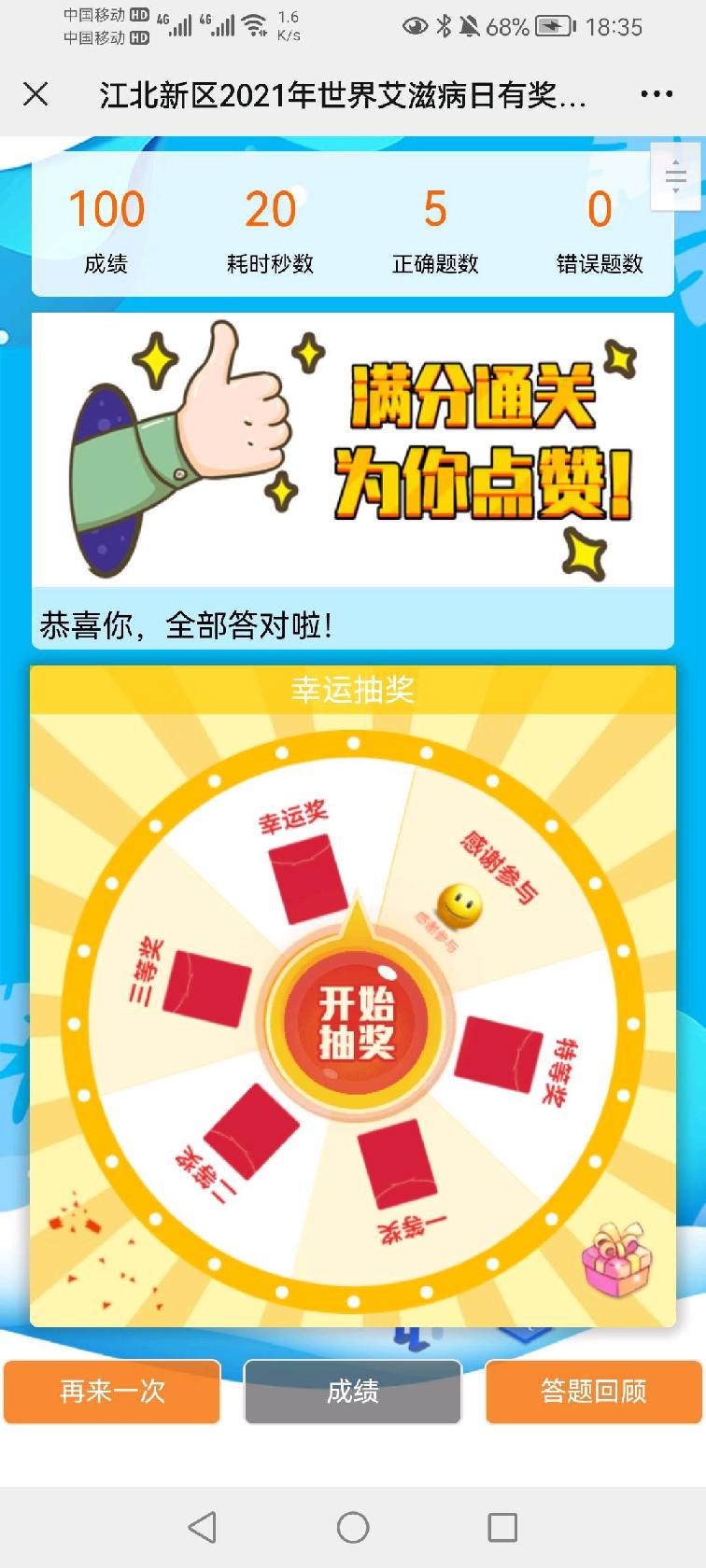This screenshot has width=706, height=1568.
Task: Tap the floating expand handle at top right
Action: [x=675, y=176]
